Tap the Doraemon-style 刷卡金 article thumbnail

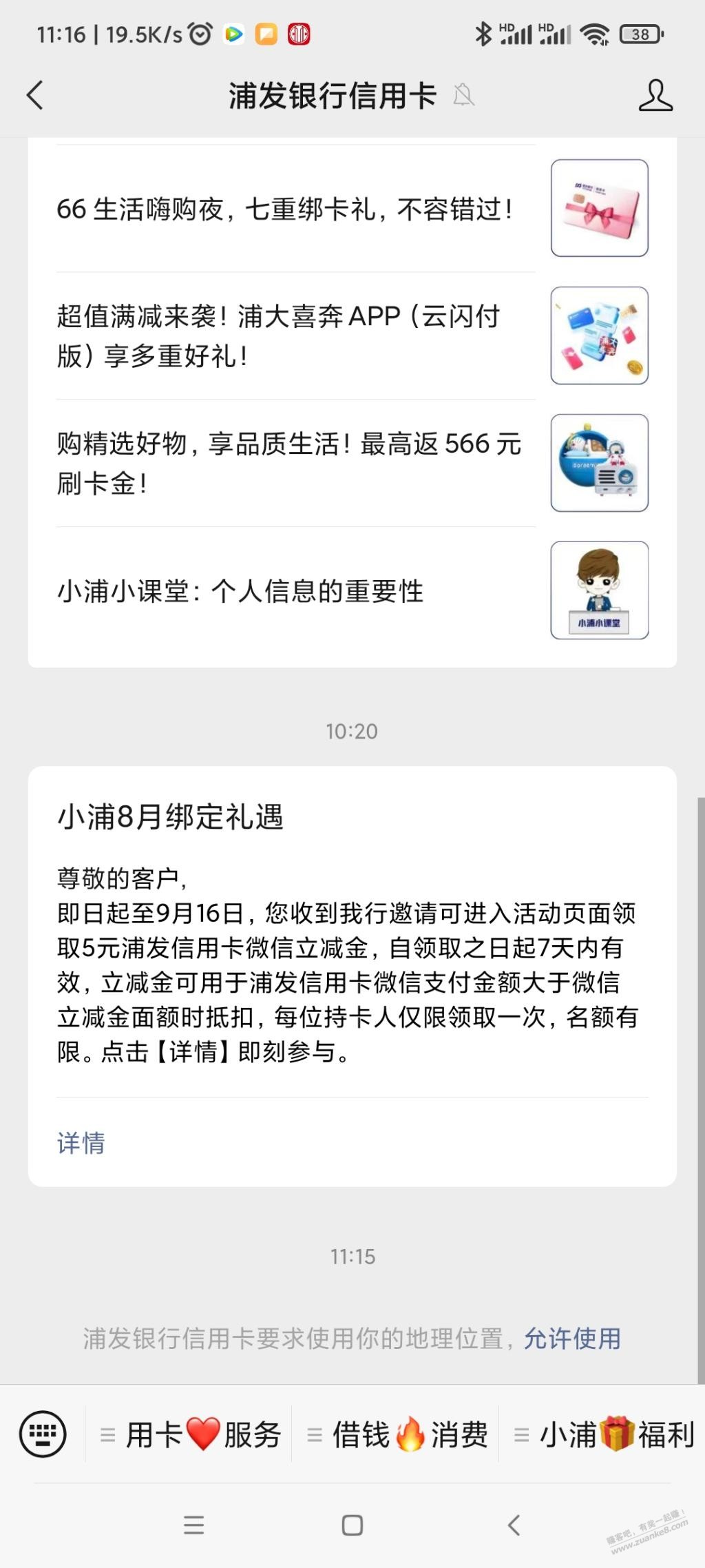(599, 462)
